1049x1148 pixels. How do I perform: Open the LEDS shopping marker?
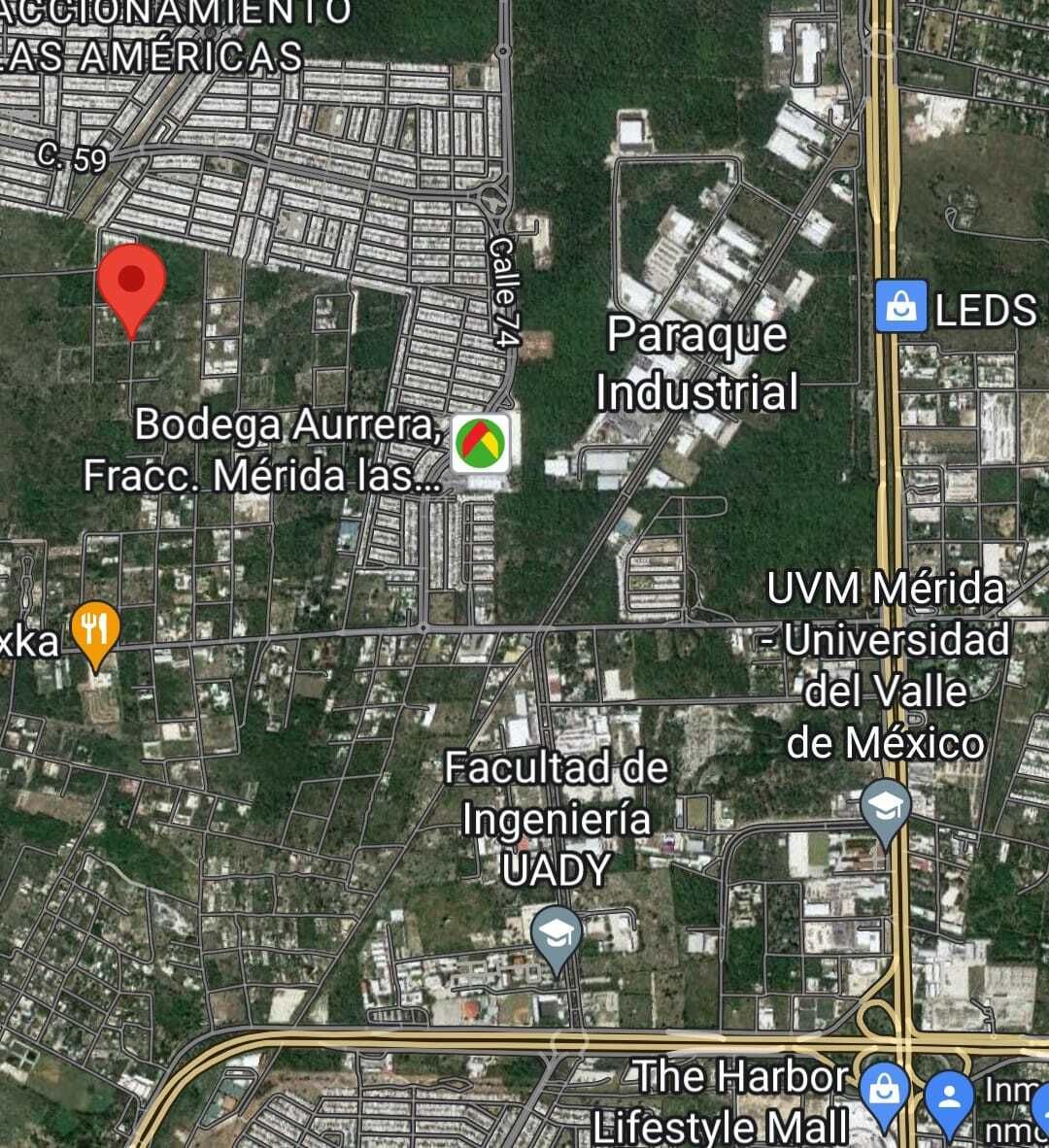pyautogui.click(x=901, y=306)
